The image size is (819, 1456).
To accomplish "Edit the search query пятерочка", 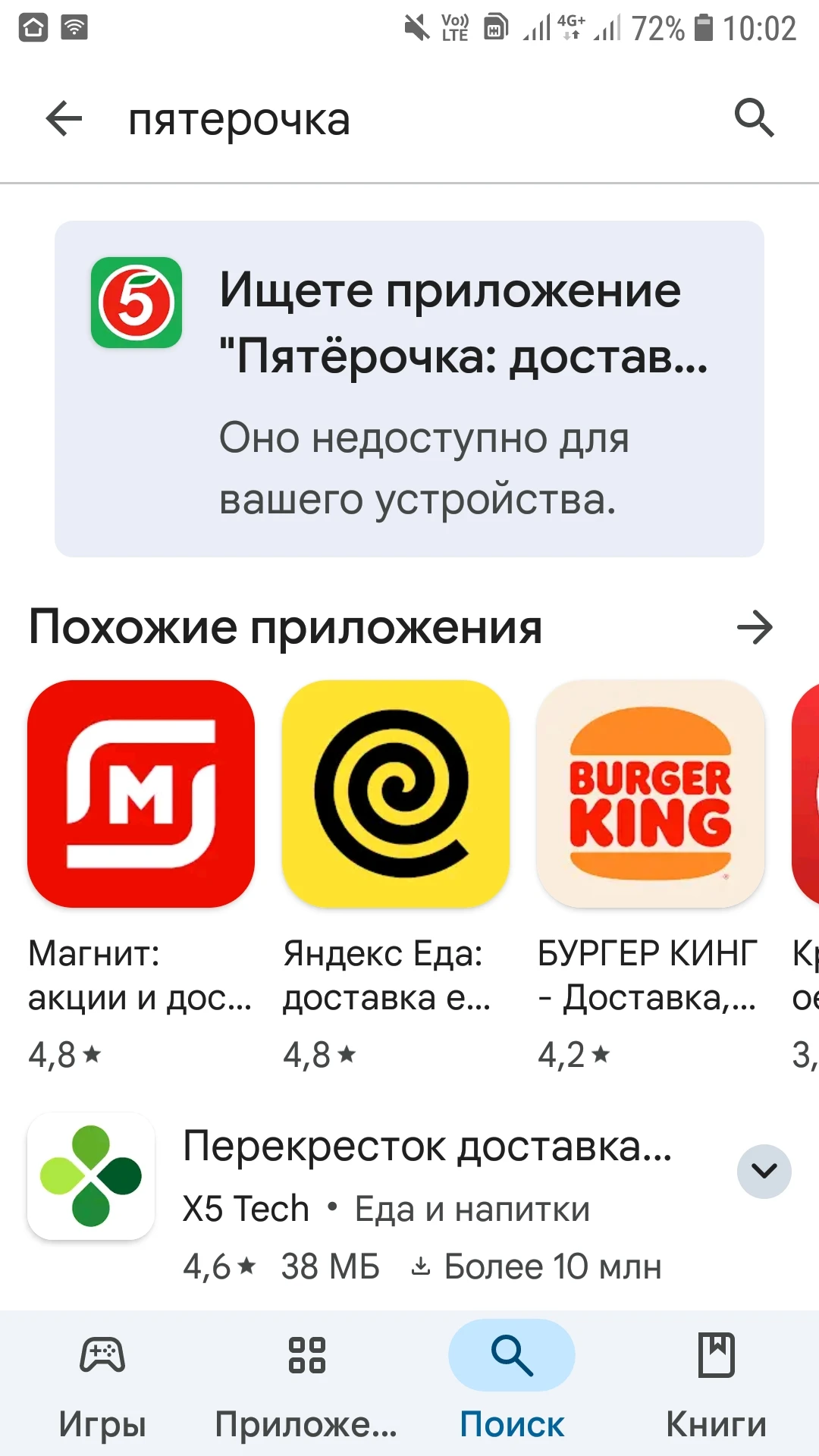I will tap(240, 120).
